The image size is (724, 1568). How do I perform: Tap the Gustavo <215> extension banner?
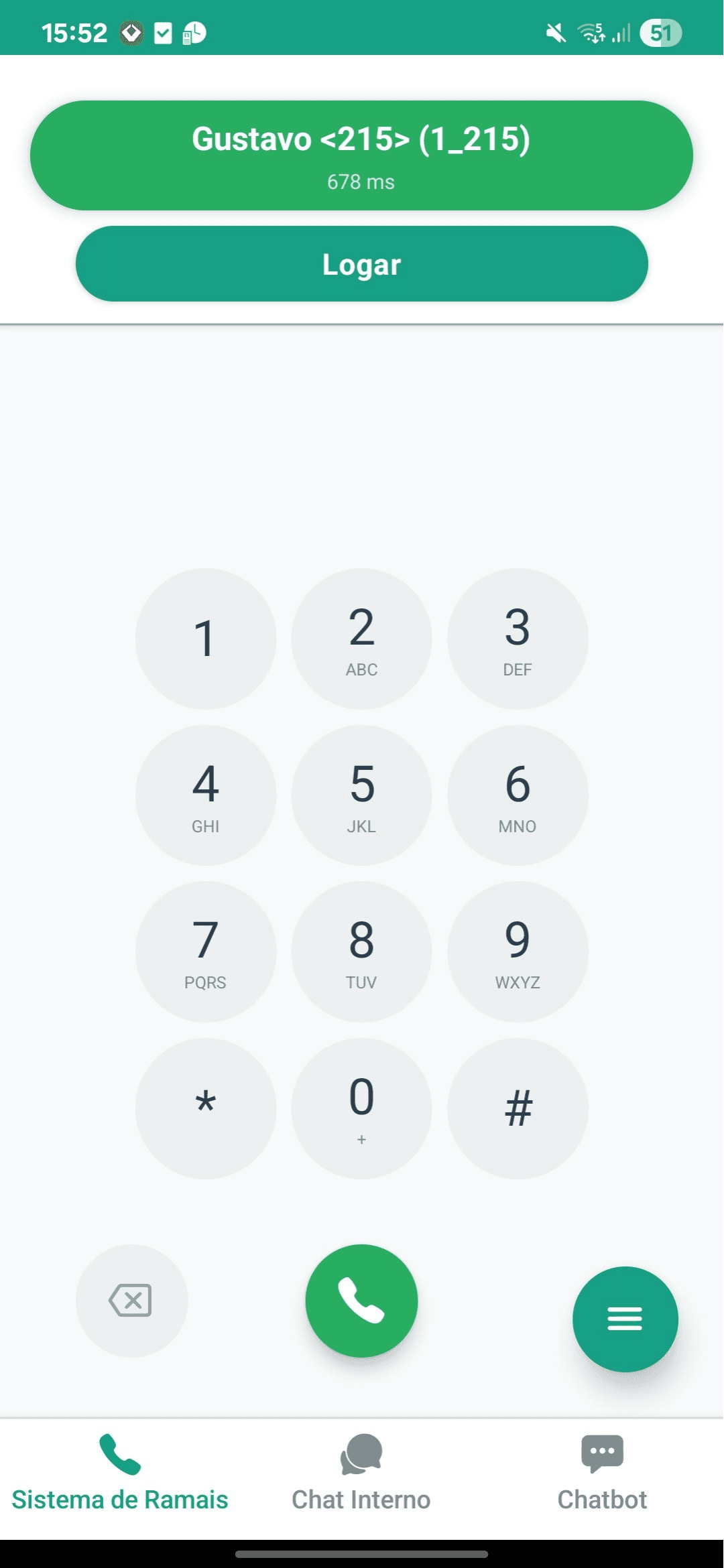361,155
